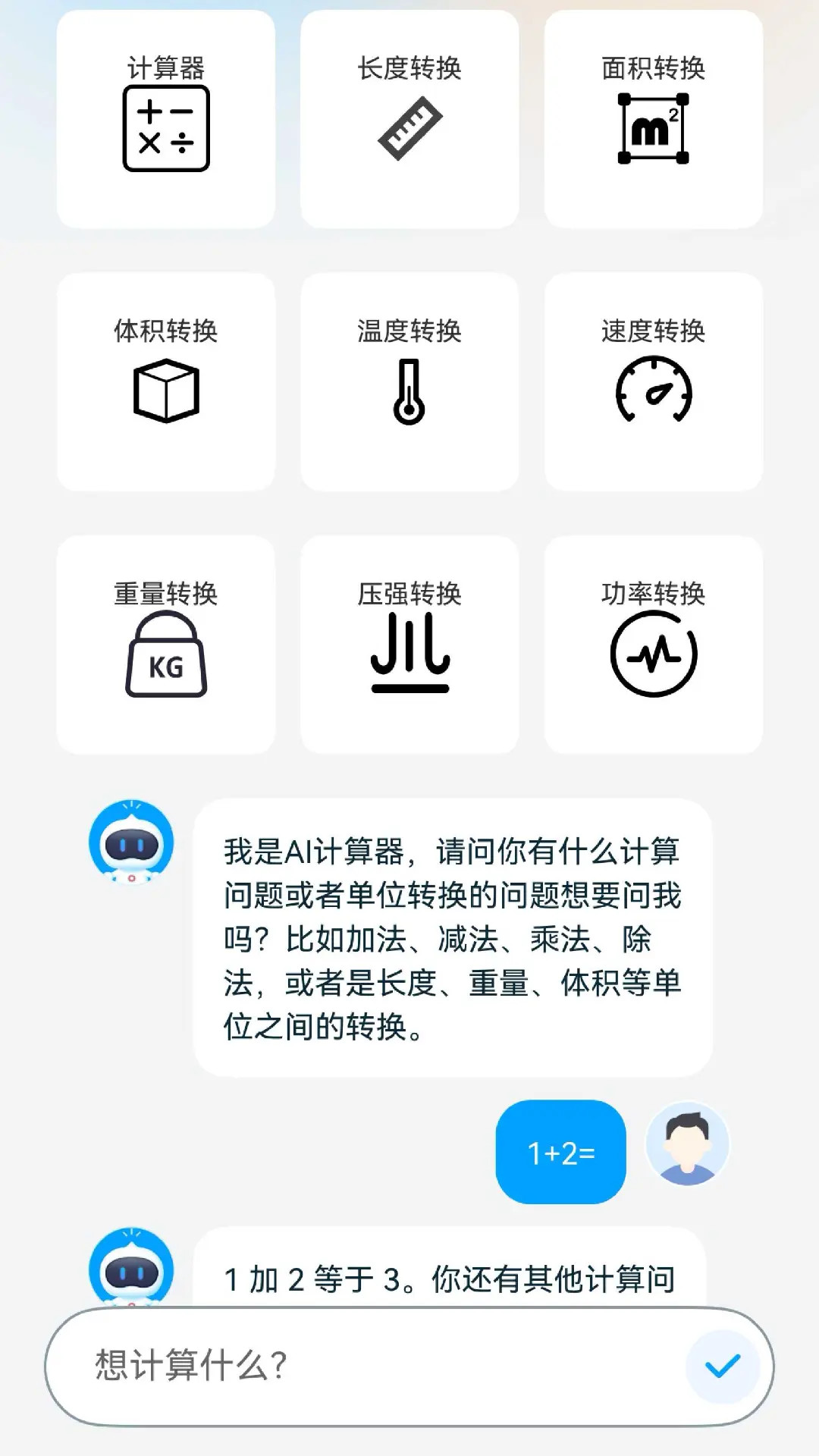The width and height of the screenshot is (819, 1456).
Task: Open 温度转换 temperature converter
Action: (409, 381)
